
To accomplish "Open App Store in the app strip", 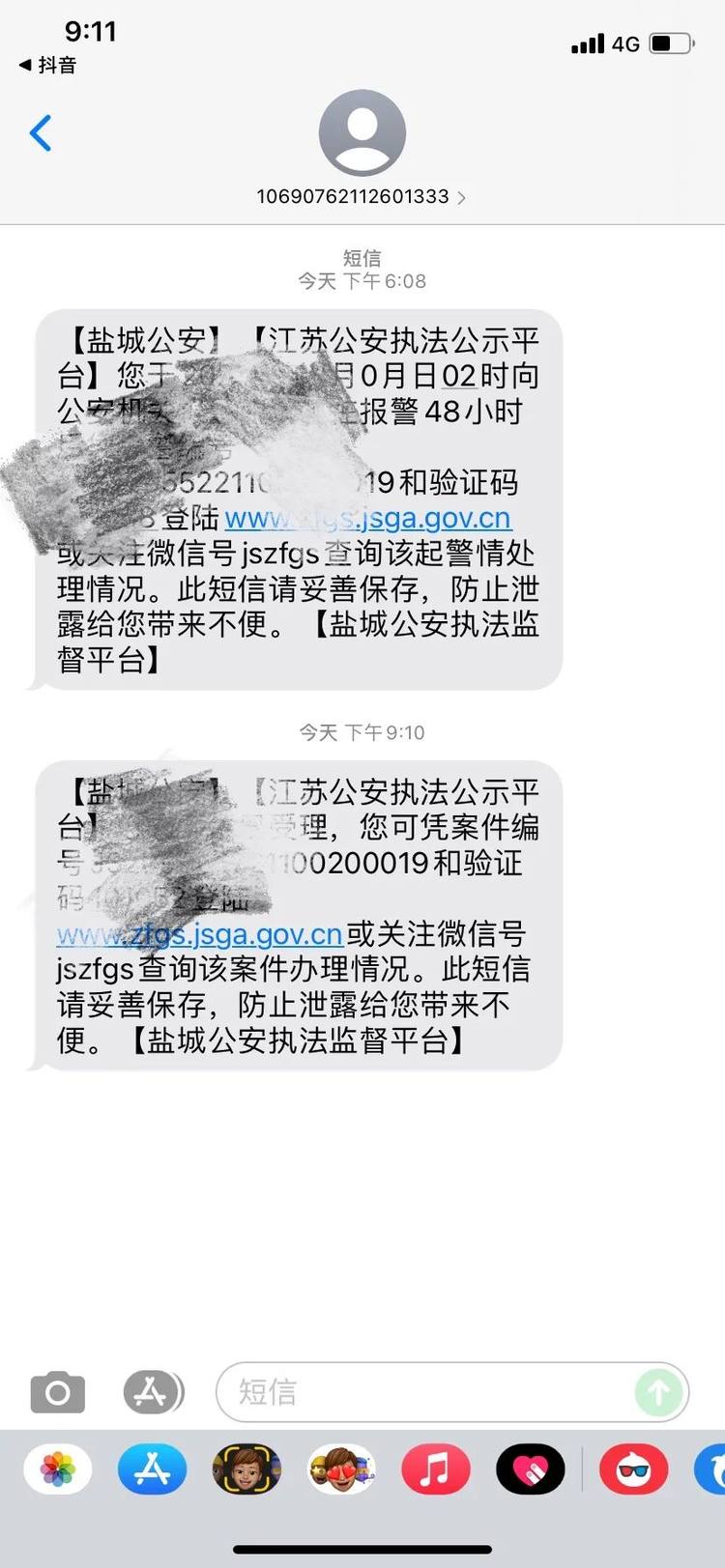I will tap(153, 1469).
